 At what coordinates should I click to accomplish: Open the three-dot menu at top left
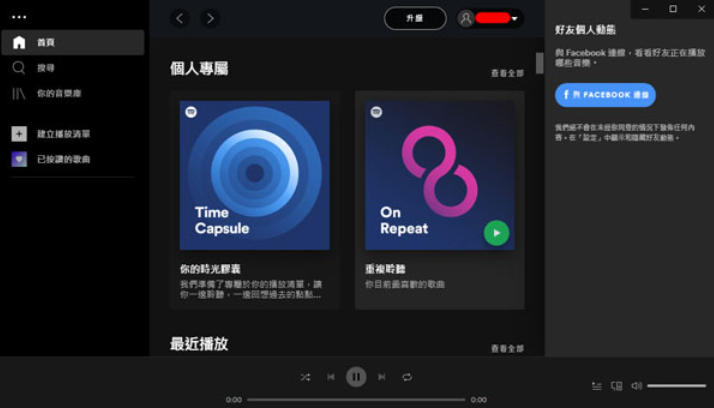click(18, 17)
